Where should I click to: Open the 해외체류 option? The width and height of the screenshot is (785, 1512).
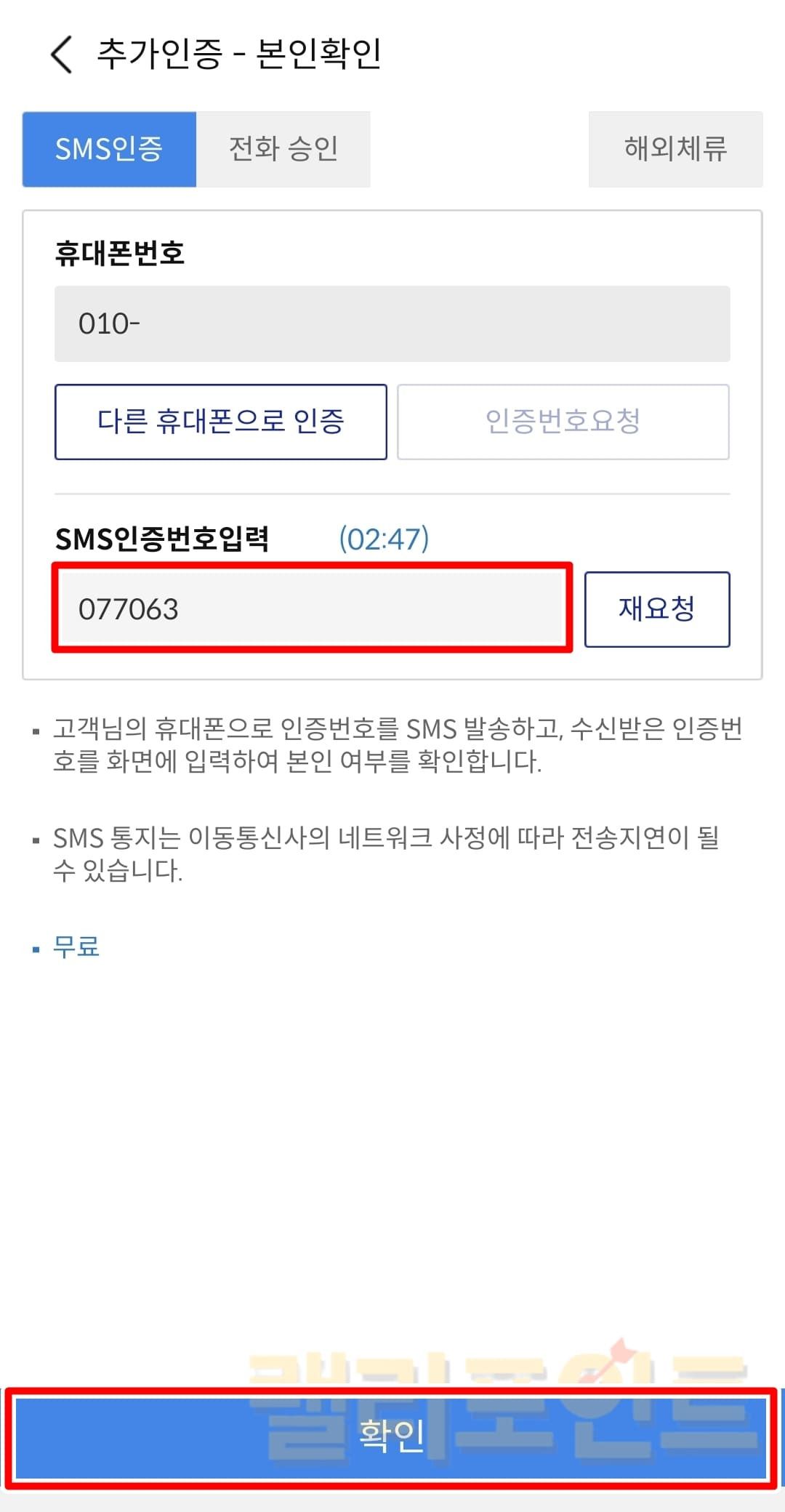[x=675, y=149]
